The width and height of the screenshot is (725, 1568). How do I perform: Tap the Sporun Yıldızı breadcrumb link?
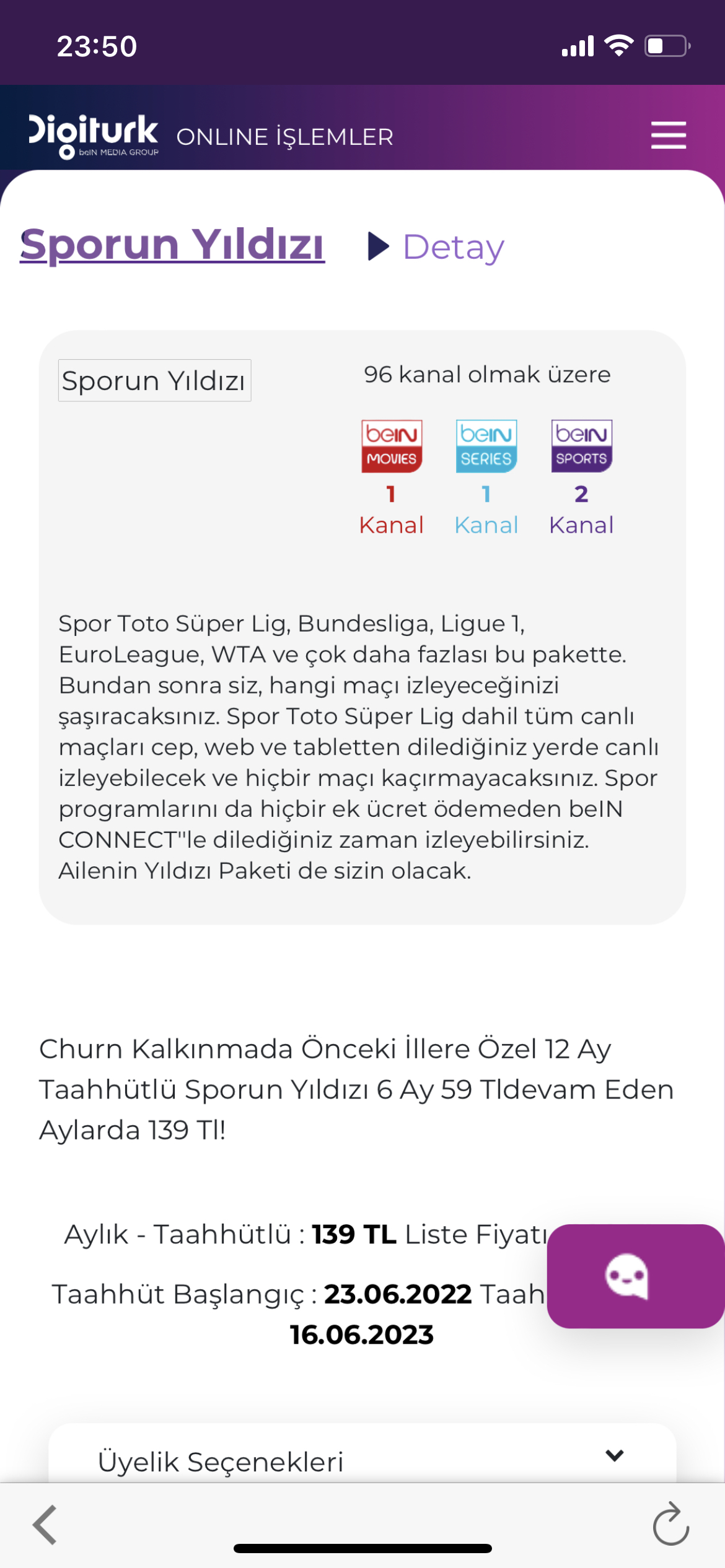[x=172, y=245]
